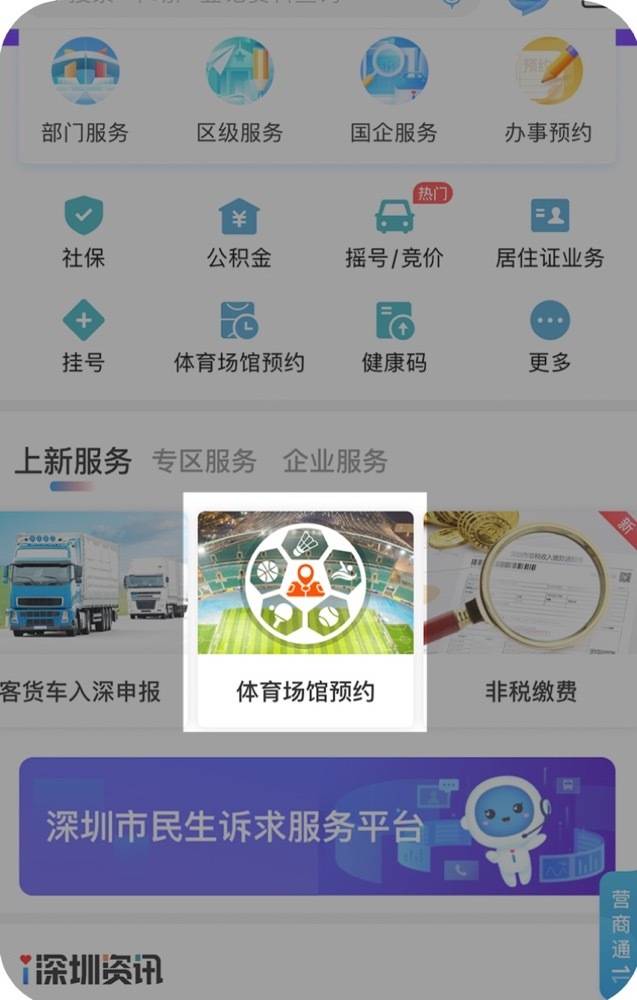Open 部门服务 department services
Image resolution: width=637 pixels, height=1000 pixels.
click(85, 92)
